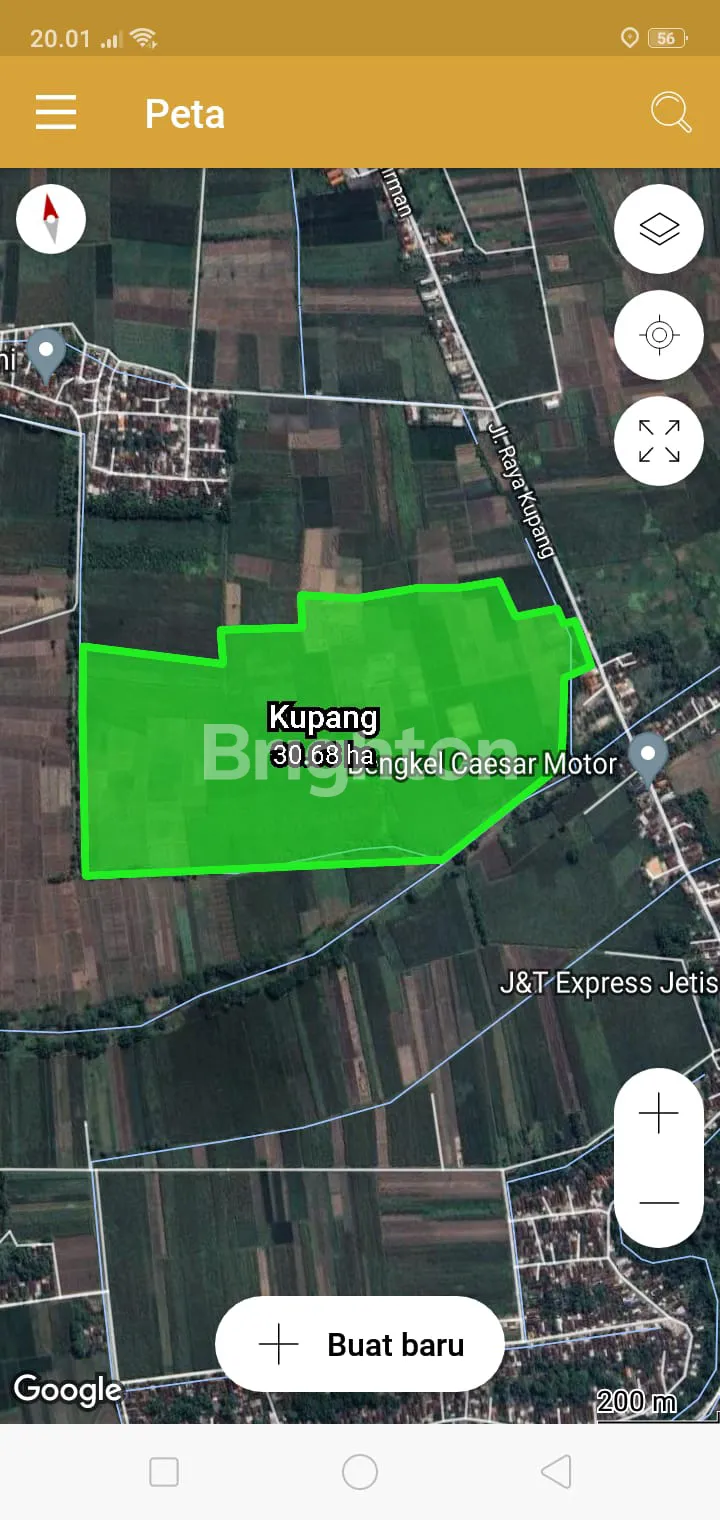The width and height of the screenshot is (720, 1520).
Task: Open the search magnifier
Action: 671,112
